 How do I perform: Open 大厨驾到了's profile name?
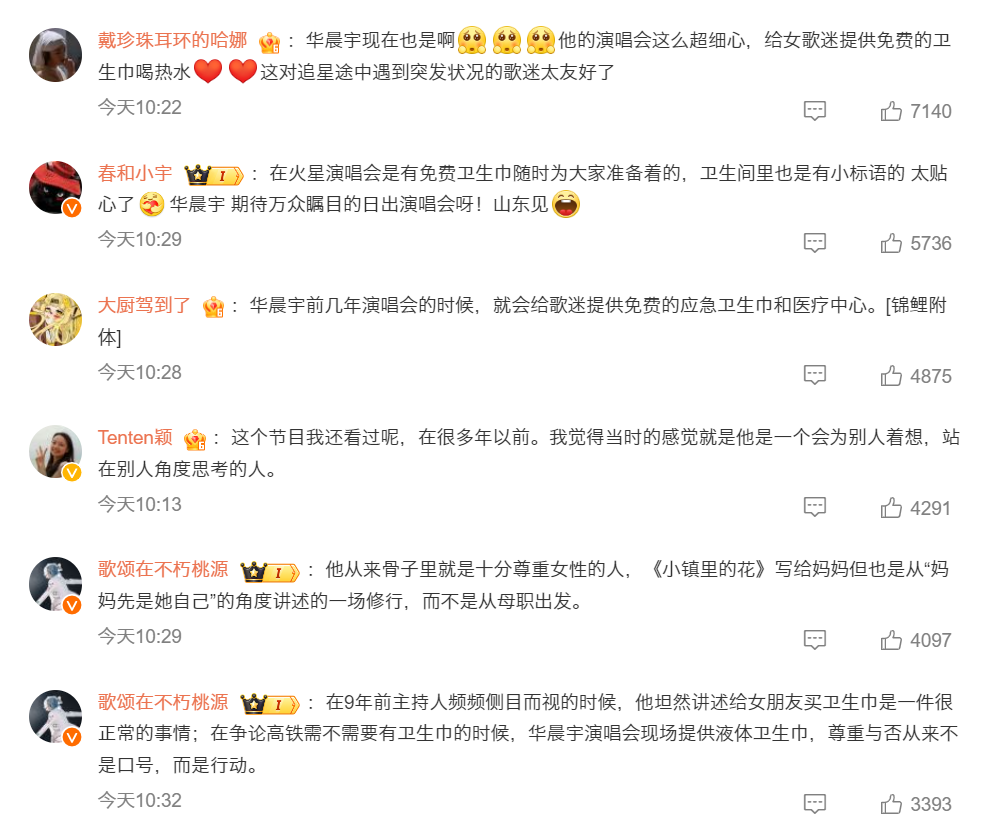pyautogui.click(x=144, y=305)
